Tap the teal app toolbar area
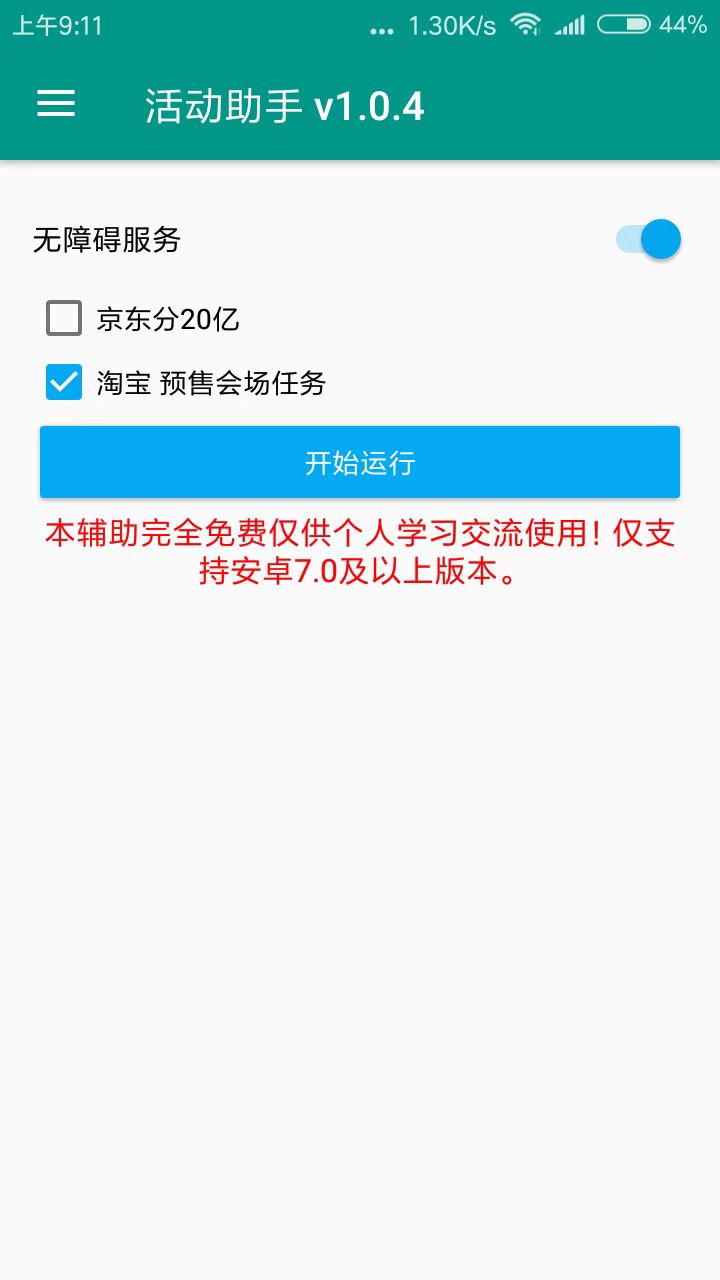This screenshot has width=720, height=1280. (550, 104)
